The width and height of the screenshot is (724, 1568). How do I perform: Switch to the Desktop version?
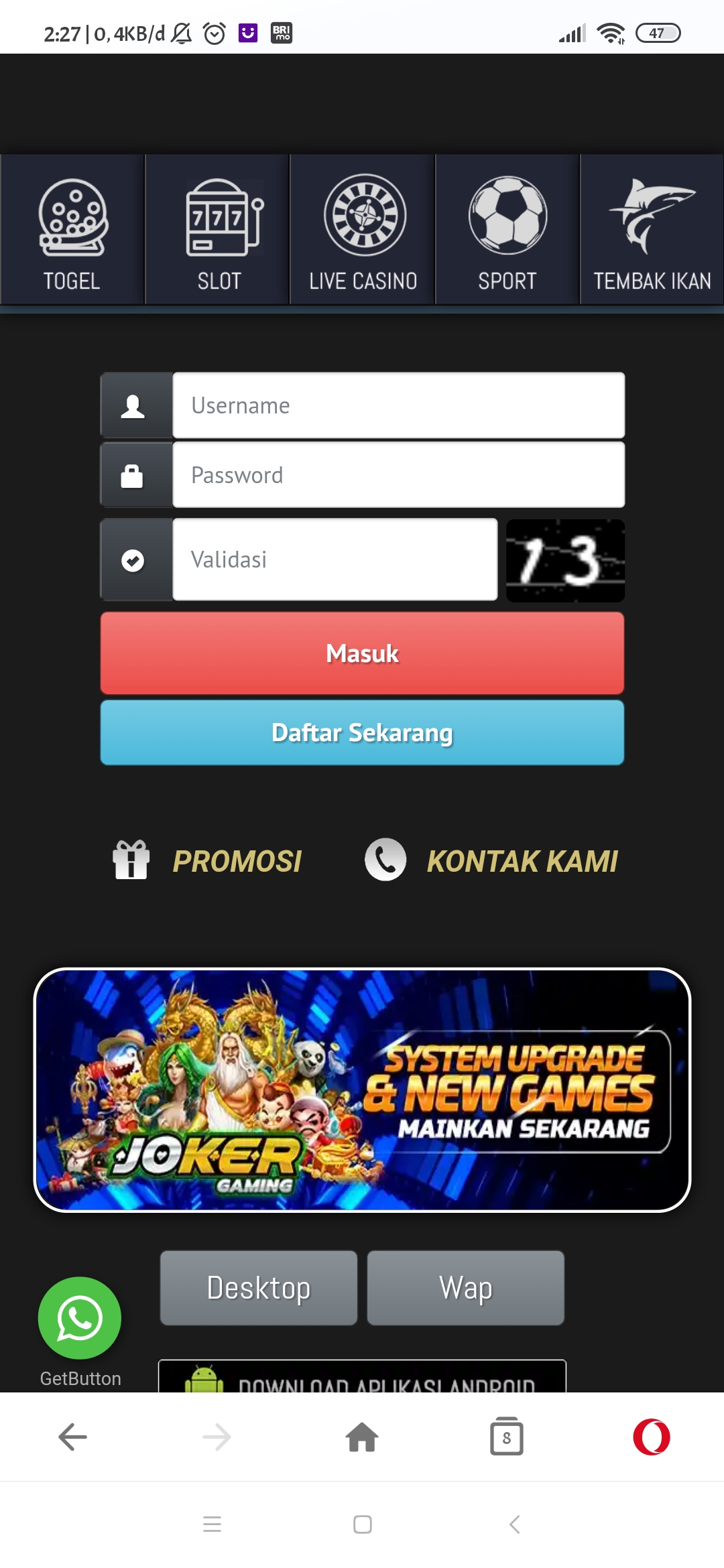click(259, 1288)
